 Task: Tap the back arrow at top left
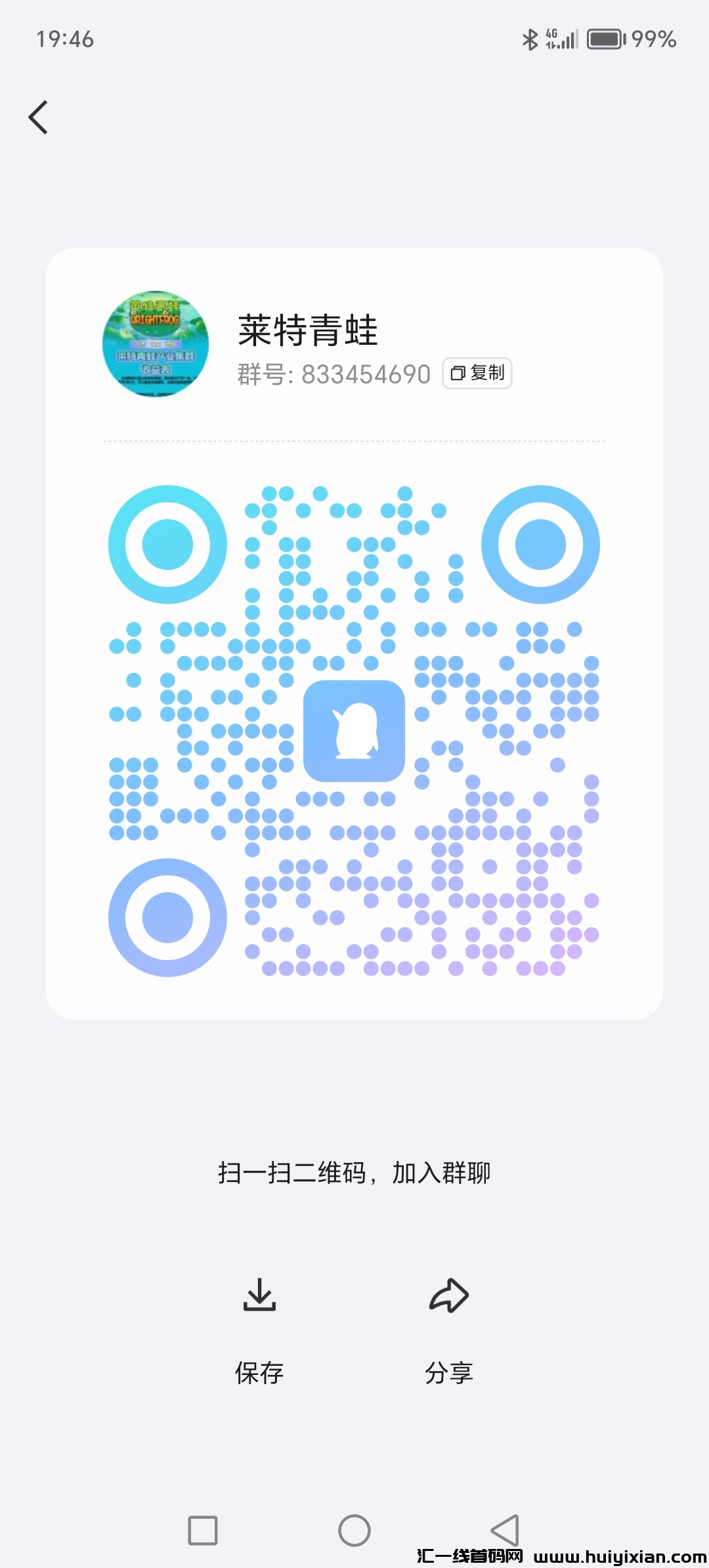pos(37,117)
